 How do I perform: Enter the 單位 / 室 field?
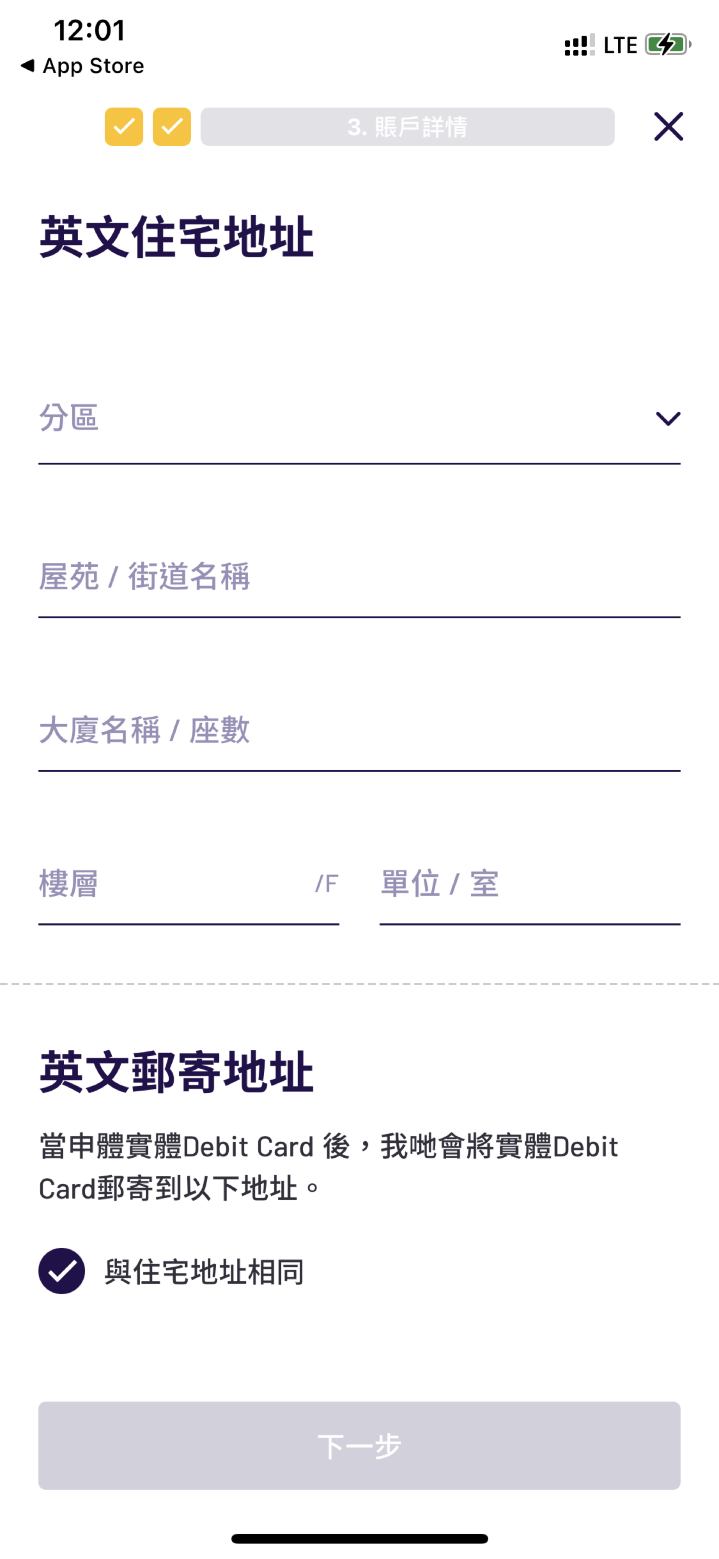click(529, 884)
